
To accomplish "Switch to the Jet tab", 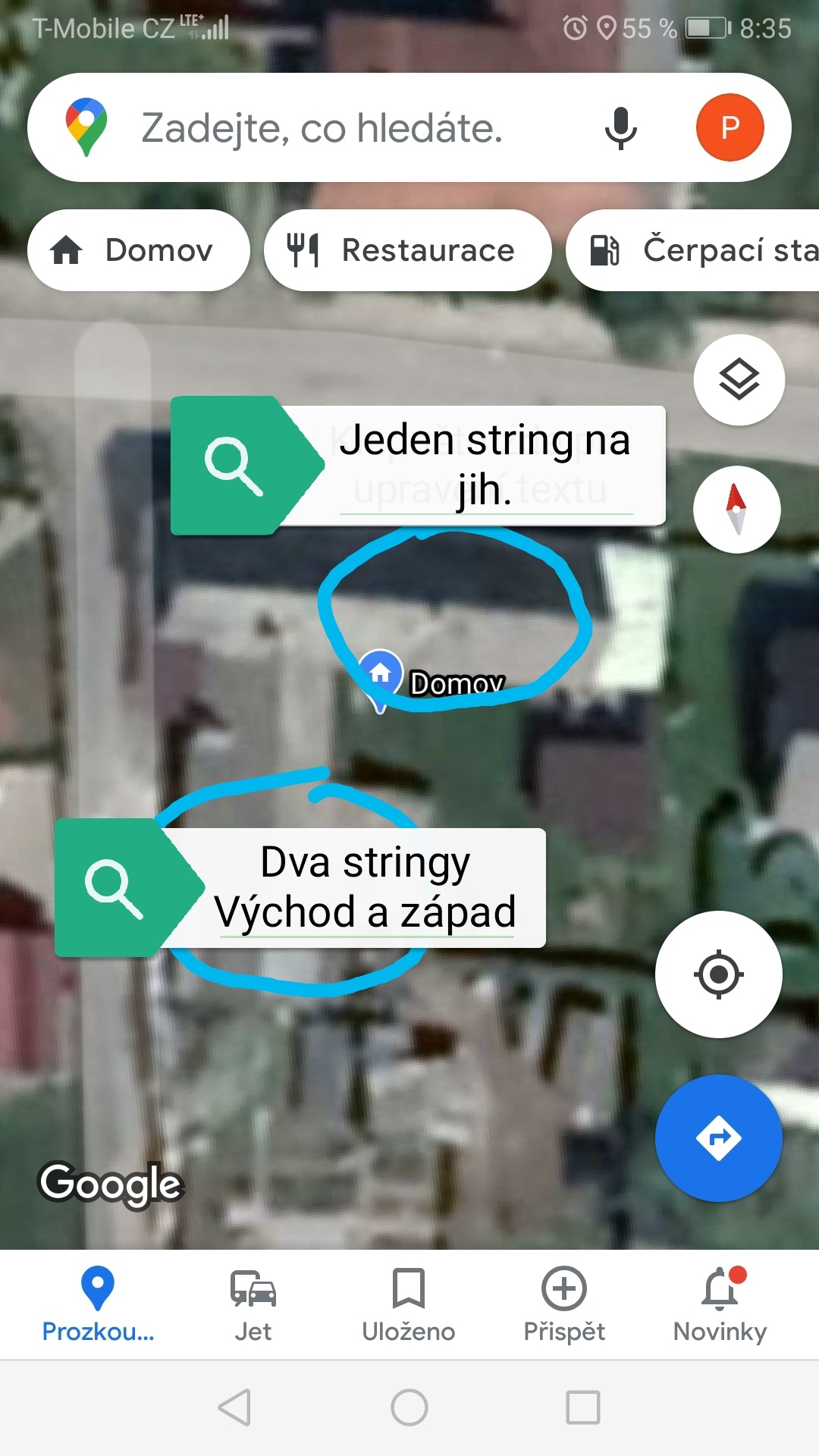I will [x=253, y=1304].
